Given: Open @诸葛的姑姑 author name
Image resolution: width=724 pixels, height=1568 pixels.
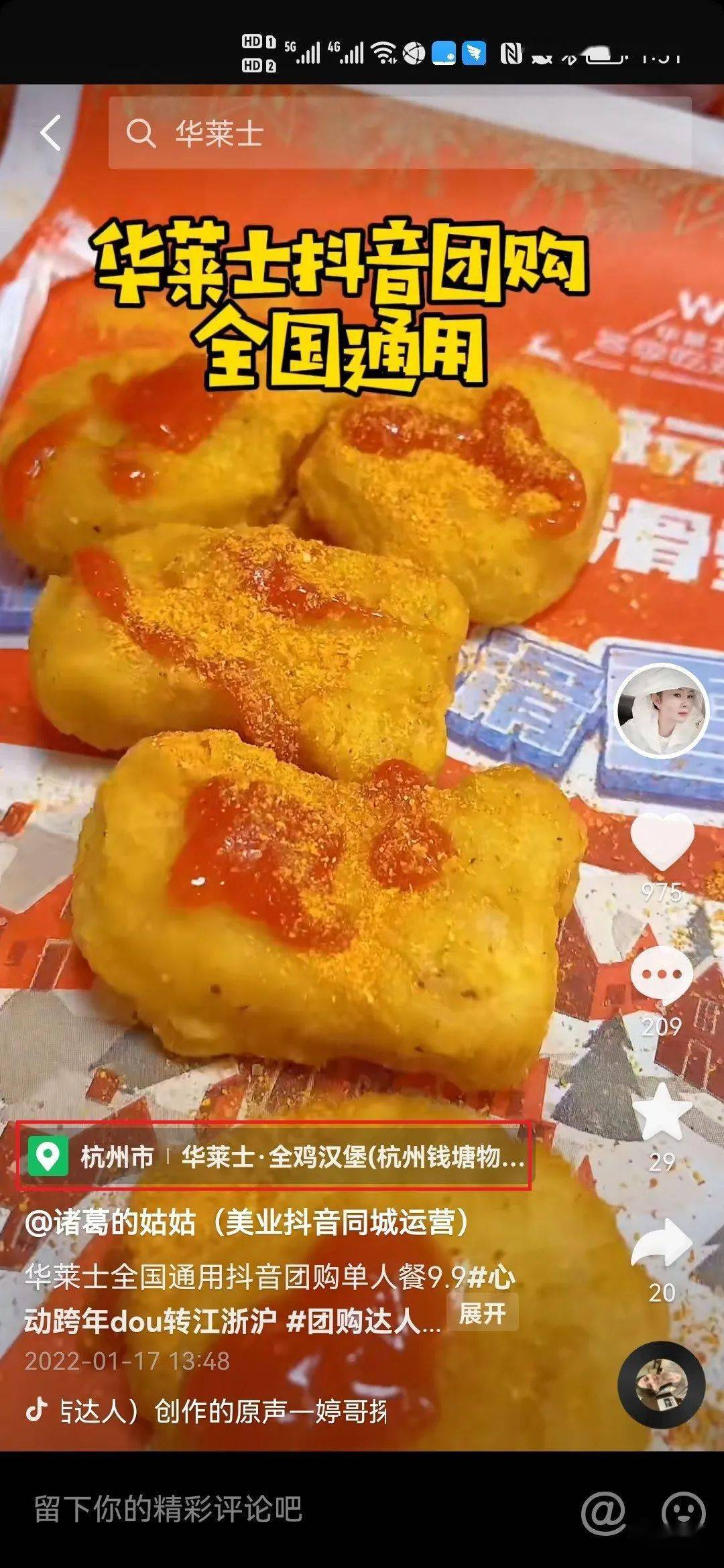Looking at the screenshot, I should coord(245,1222).
